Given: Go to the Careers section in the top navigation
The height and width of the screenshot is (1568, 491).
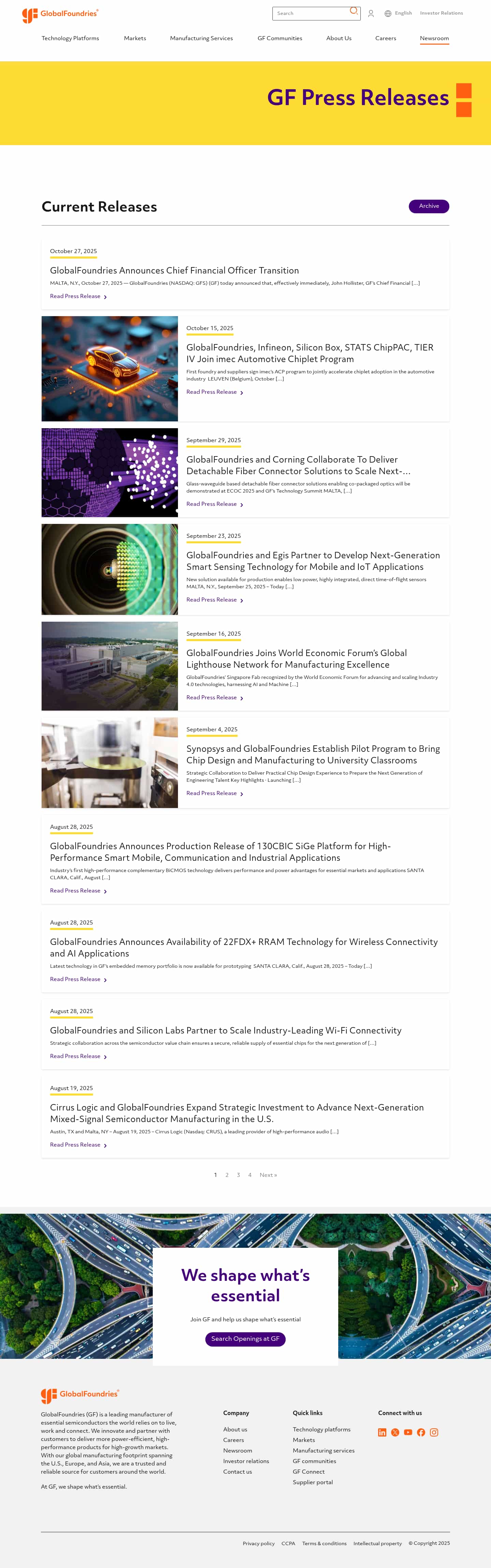Looking at the screenshot, I should [x=385, y=38].
